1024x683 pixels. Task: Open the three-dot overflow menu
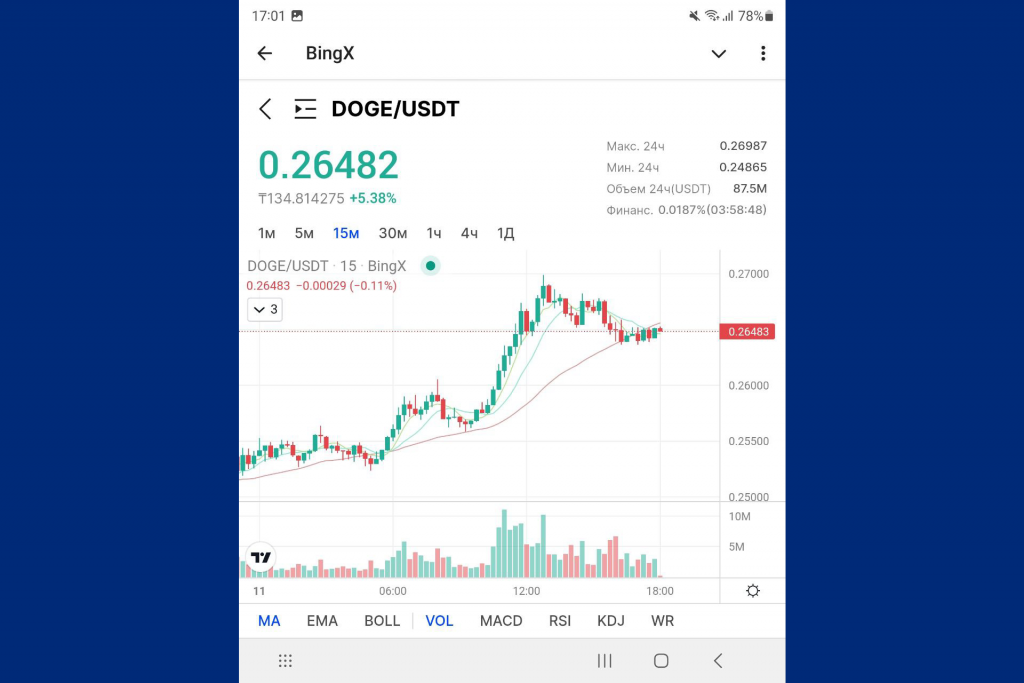coord(763,53)
